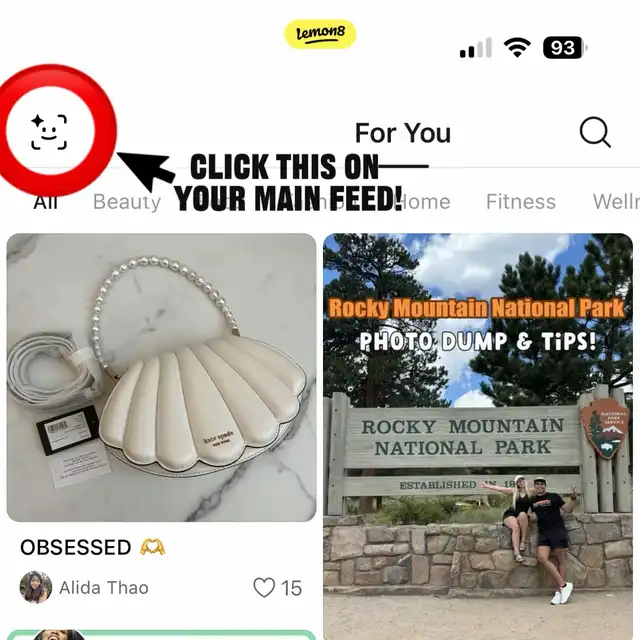Open the OBSESSED shell bag post

point(162,378)
